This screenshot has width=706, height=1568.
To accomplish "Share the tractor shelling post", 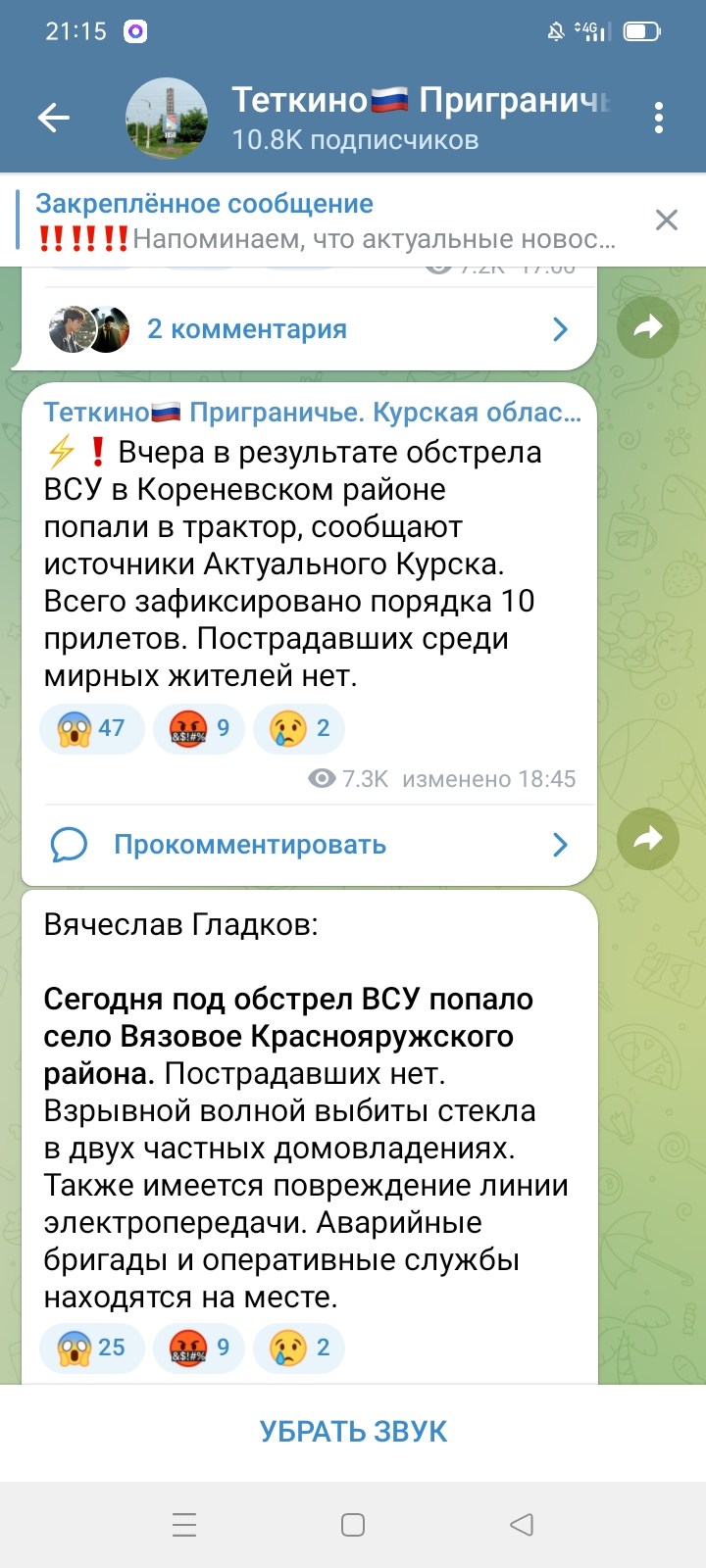I will pos(648,839).
